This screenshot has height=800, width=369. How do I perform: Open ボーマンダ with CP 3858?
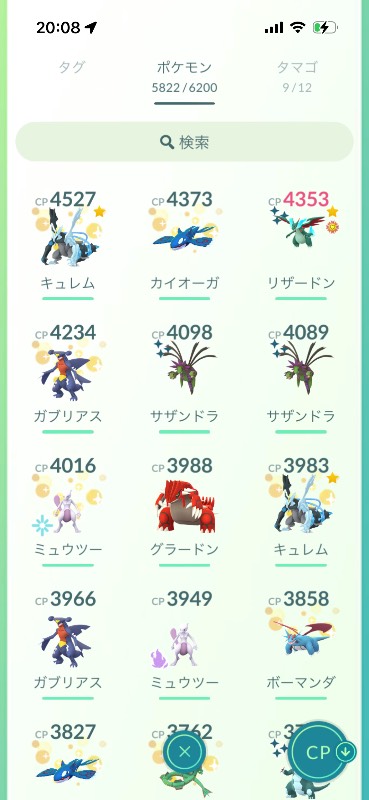coord(301,644)
